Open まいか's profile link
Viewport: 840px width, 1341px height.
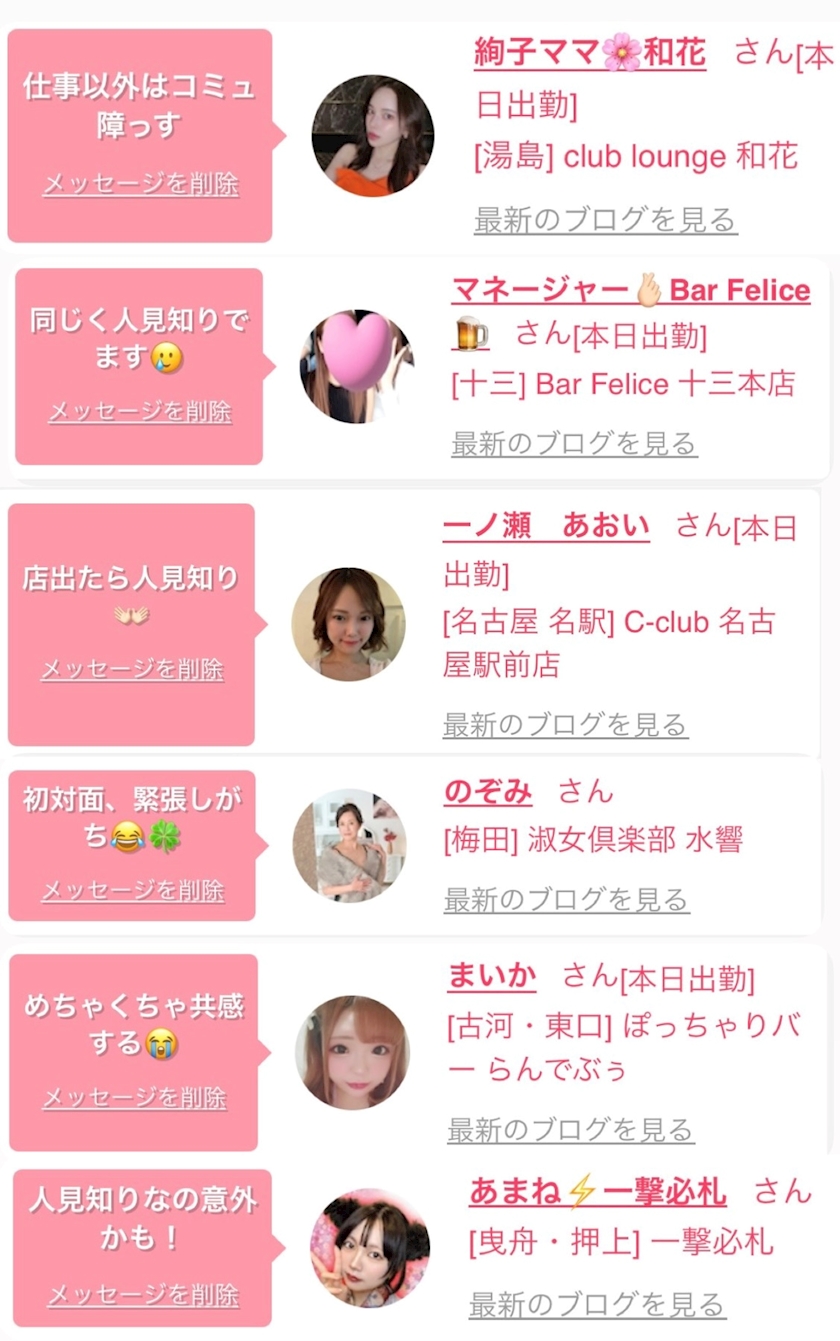pyautogui.click(x=491, y=975)
